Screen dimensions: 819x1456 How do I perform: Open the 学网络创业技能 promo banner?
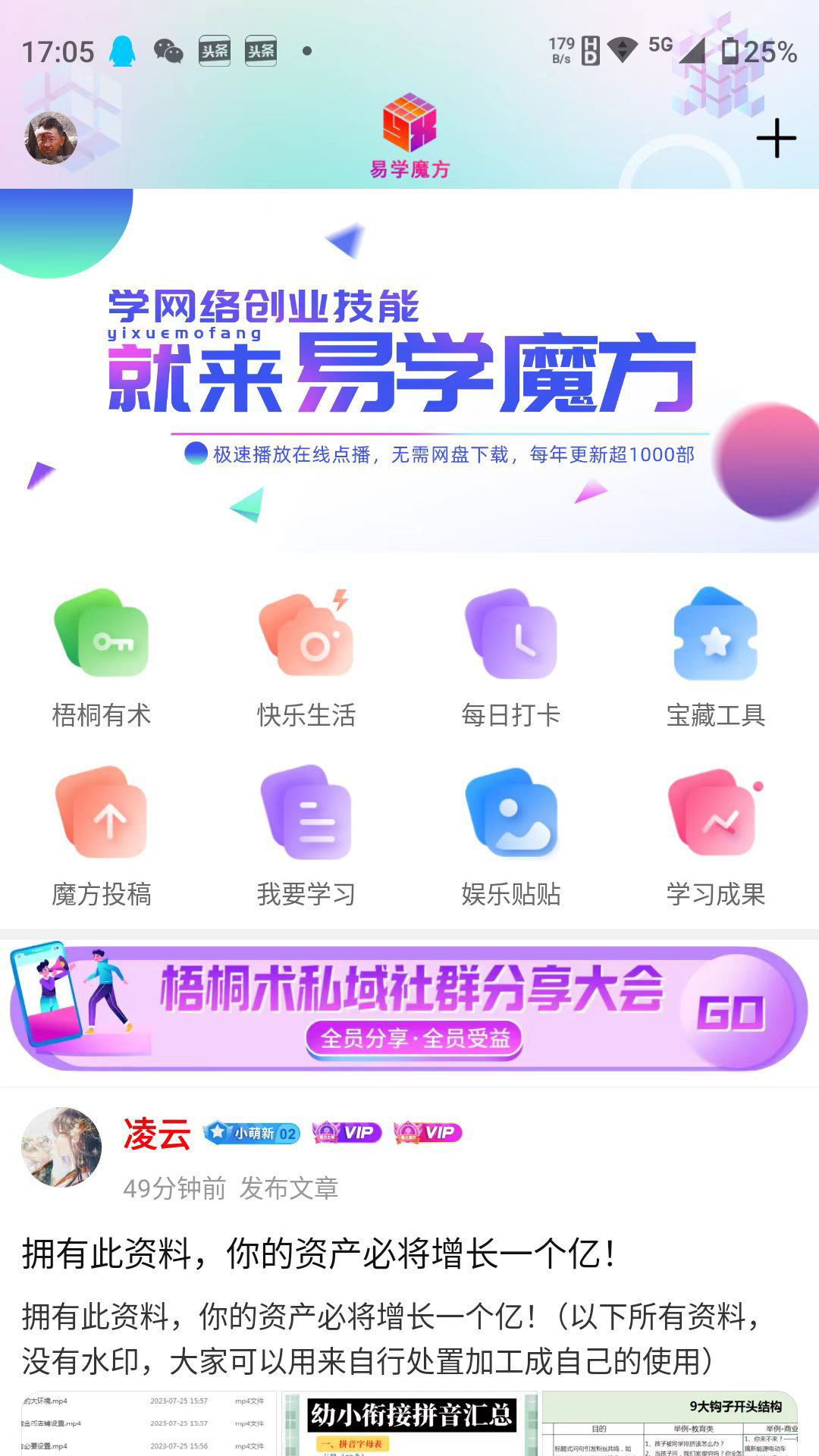tap(409, 370)
